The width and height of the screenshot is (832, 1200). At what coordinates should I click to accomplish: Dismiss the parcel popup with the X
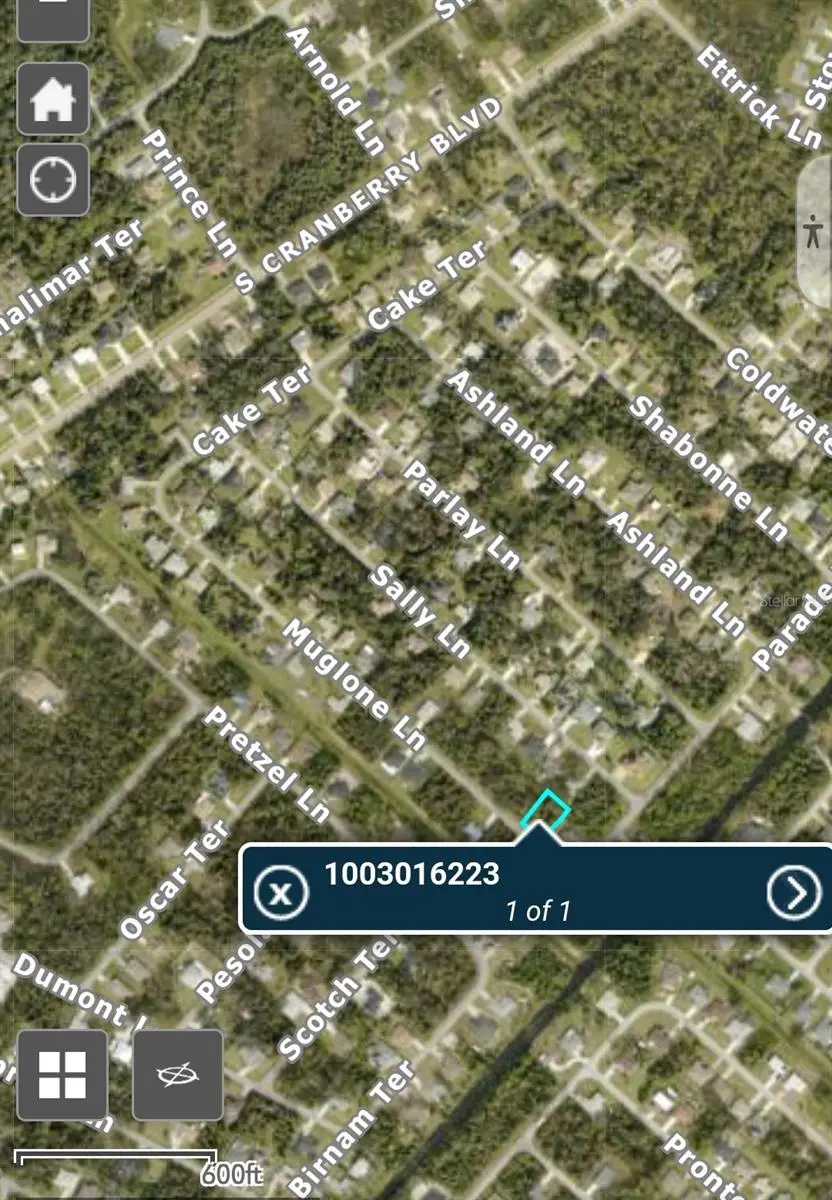[281, 893]
